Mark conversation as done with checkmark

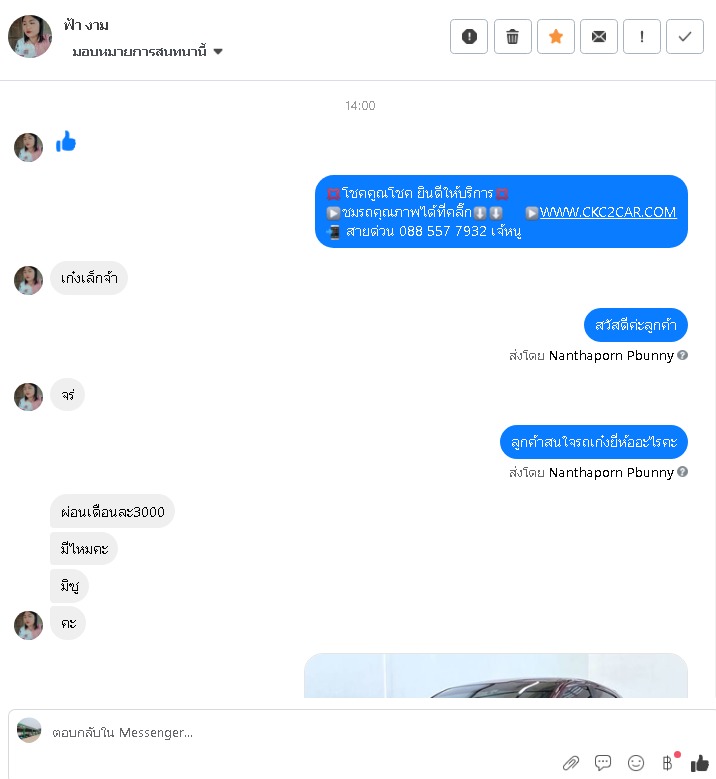[x=685, y=37]
